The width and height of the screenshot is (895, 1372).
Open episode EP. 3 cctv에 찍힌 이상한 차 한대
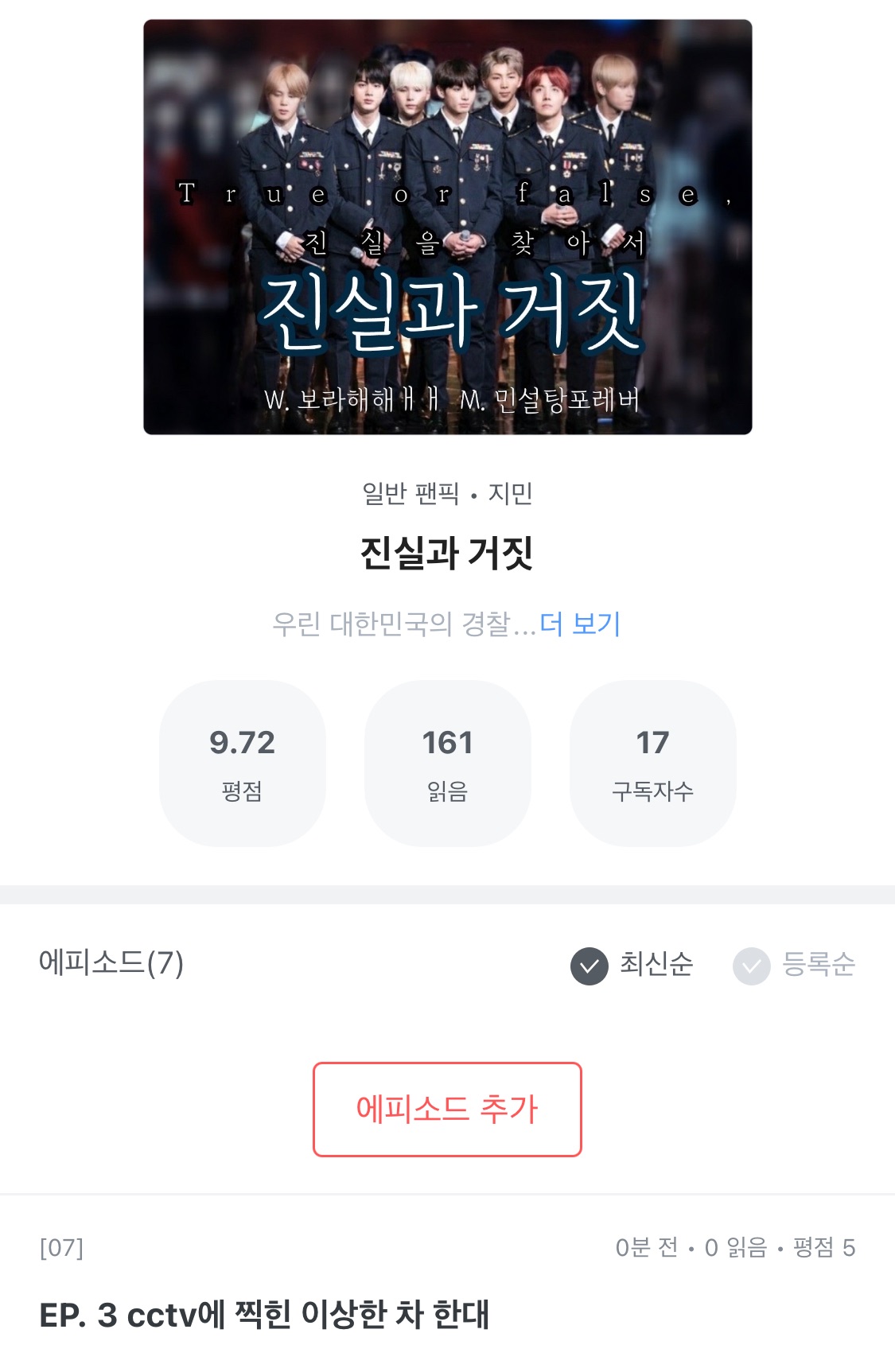tap(264, 1315)
